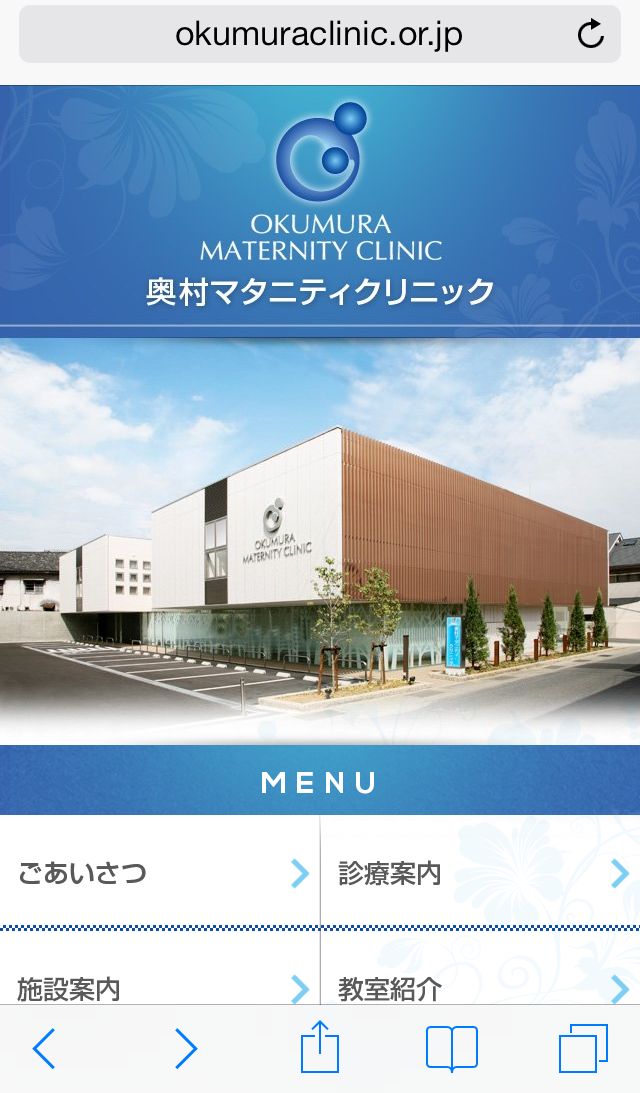Go forward to the next page

185,1048
